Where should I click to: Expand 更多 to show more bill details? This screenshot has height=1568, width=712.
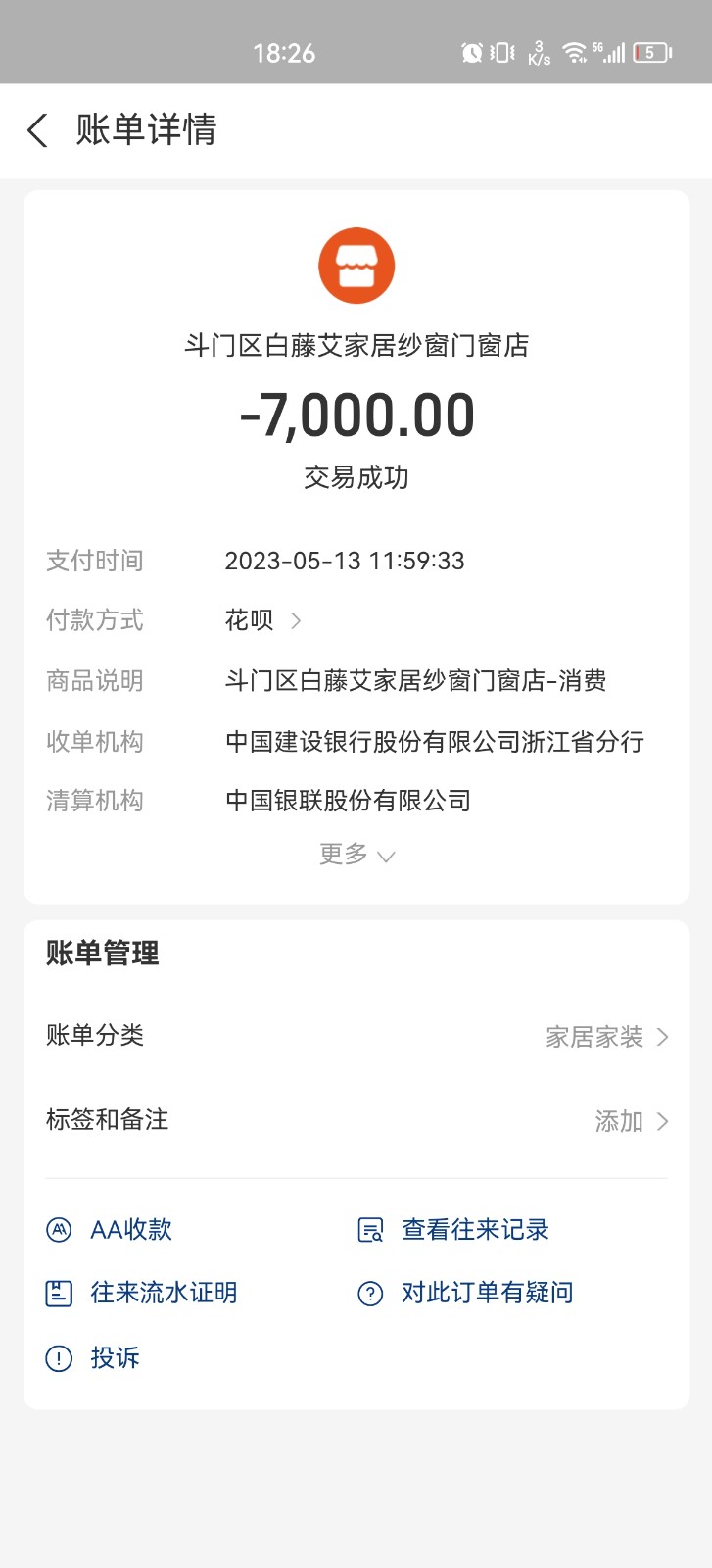pyautogui.click(x=356, y=855)
